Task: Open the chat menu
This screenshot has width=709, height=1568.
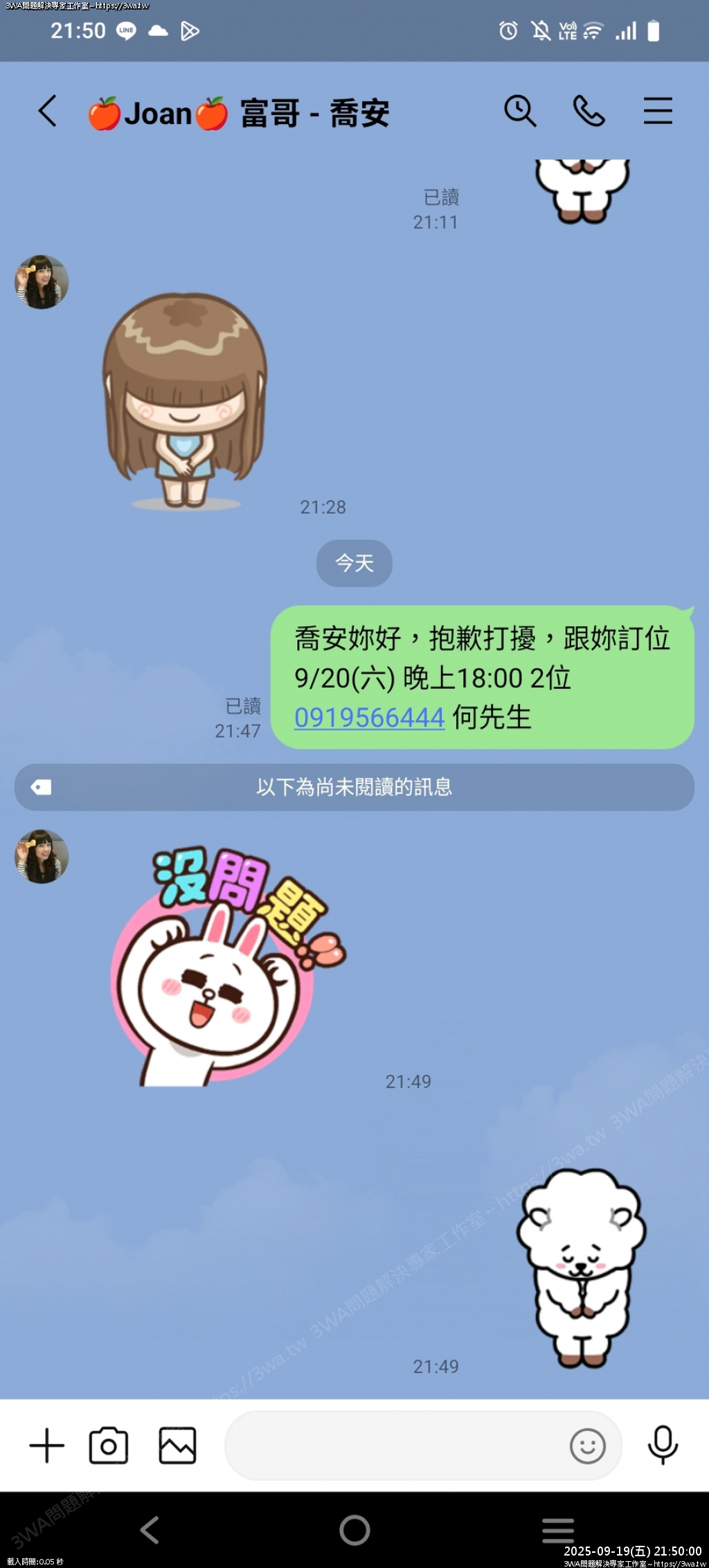Action: point(657,112)
